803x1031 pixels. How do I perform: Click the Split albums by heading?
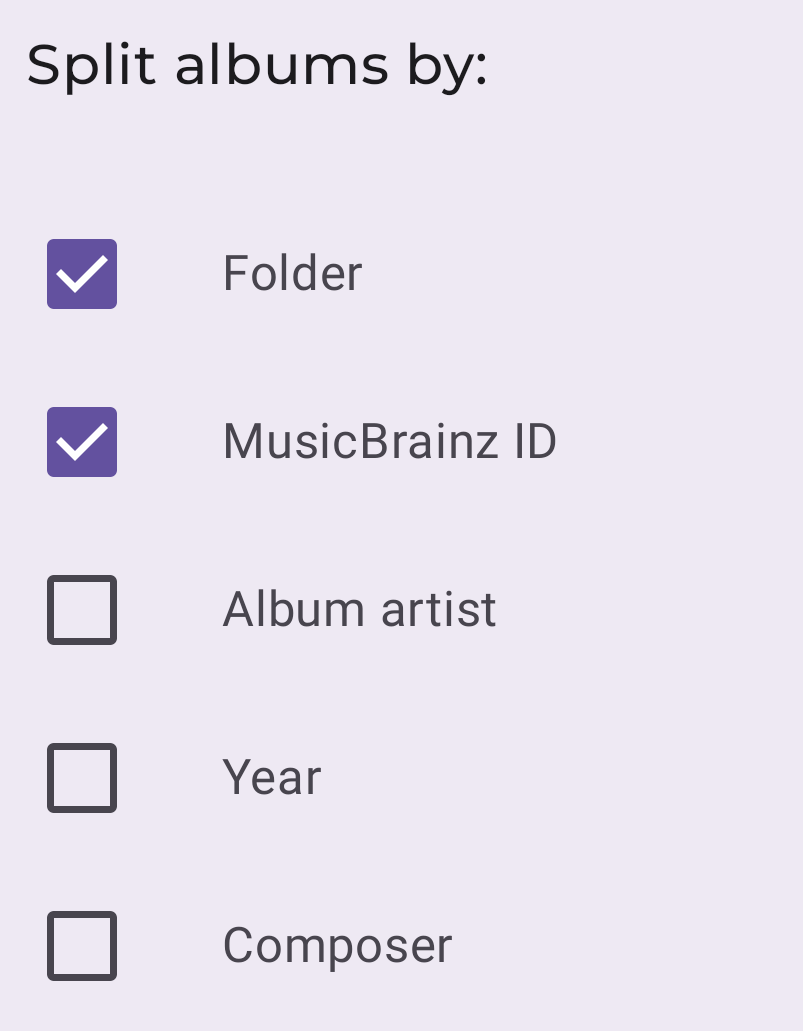tap(258, 65)
